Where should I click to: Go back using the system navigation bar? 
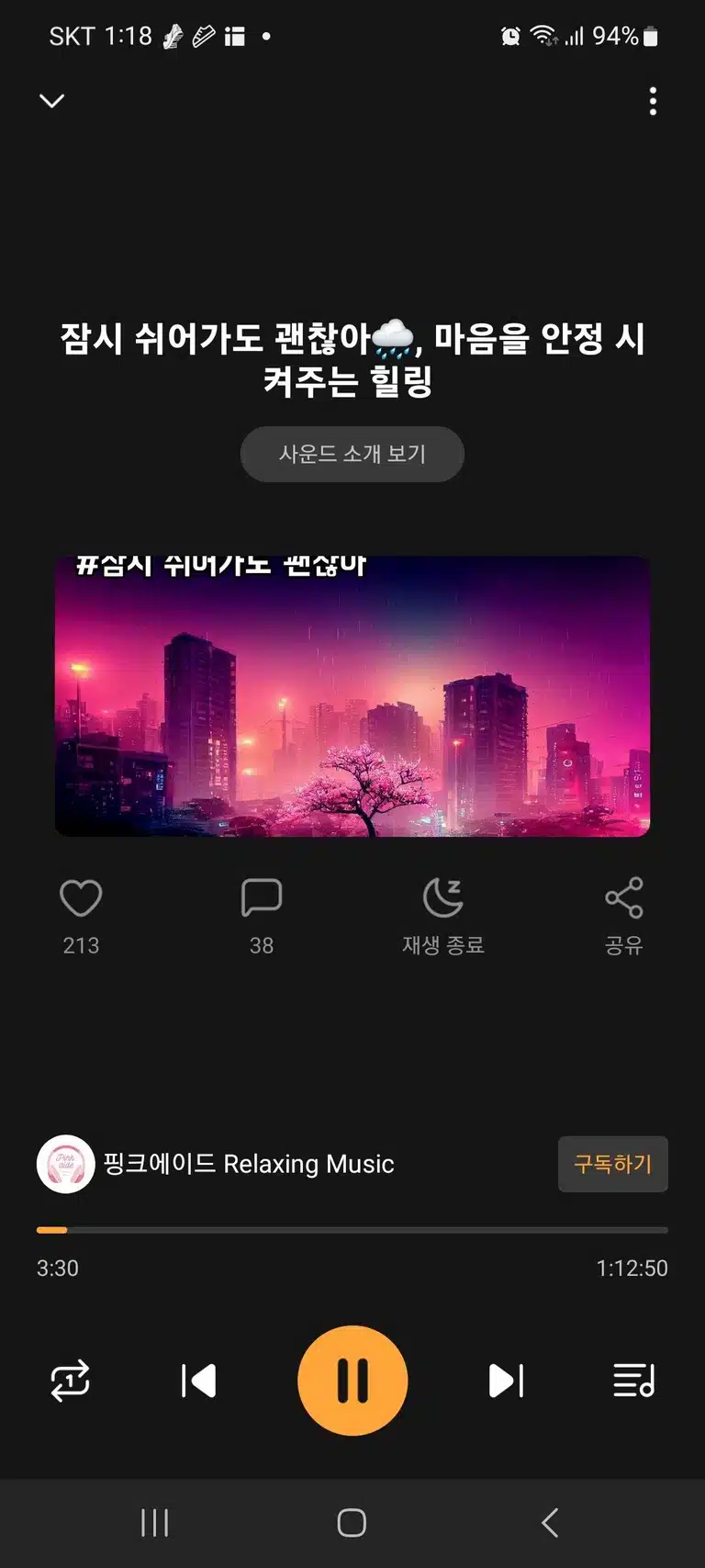click(x=550, y=1523)
